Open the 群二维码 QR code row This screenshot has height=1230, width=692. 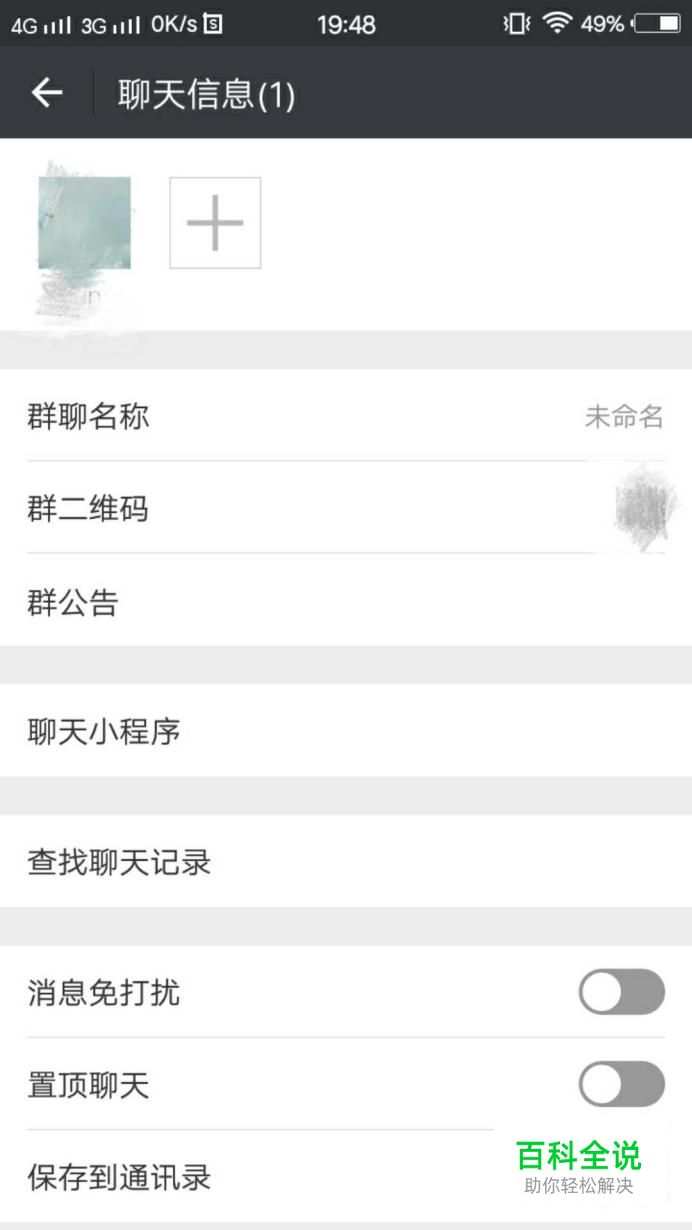[x=345, y=509]
